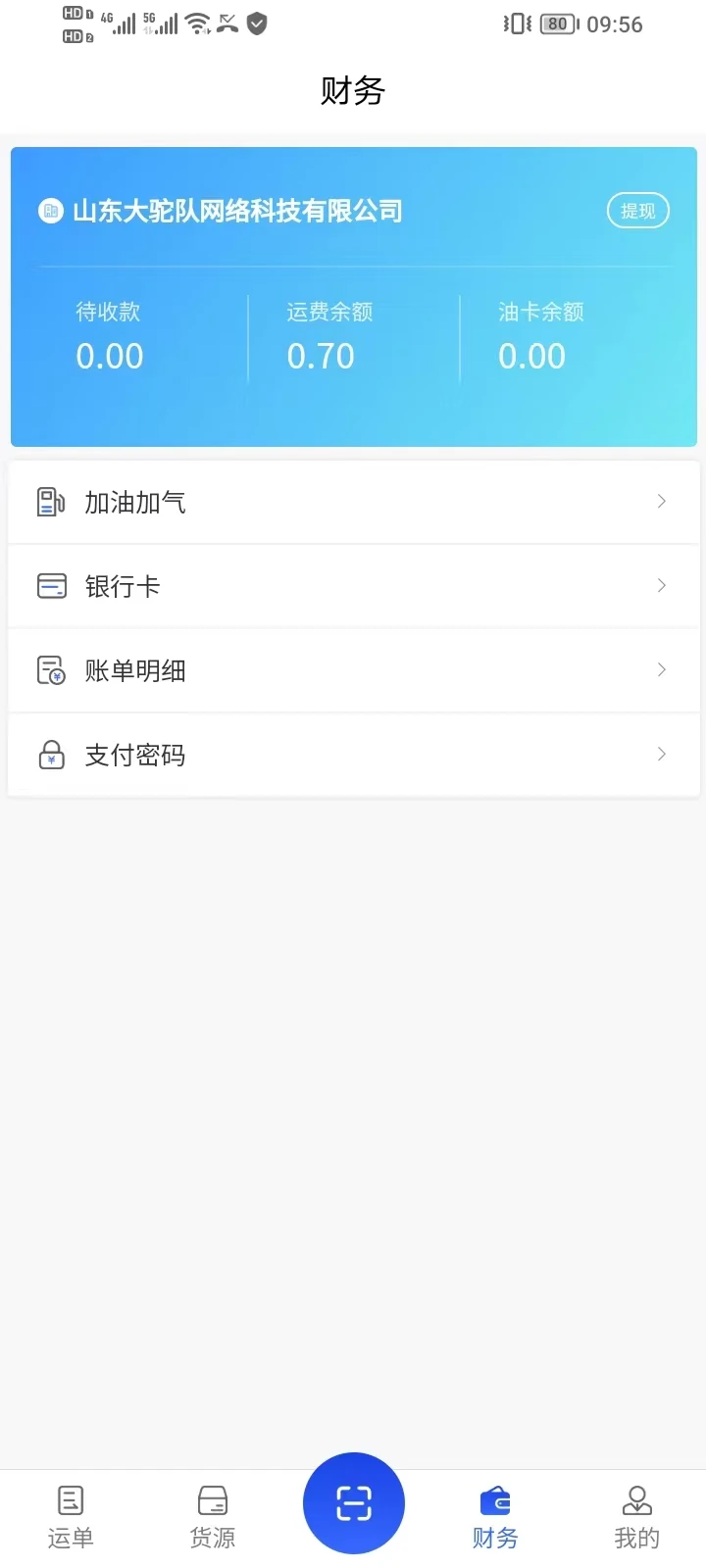This screenshot has width=706, height=1568.
Task: Tap the bank card icon beside 银行卡
Action: click(x=50, y=585)
